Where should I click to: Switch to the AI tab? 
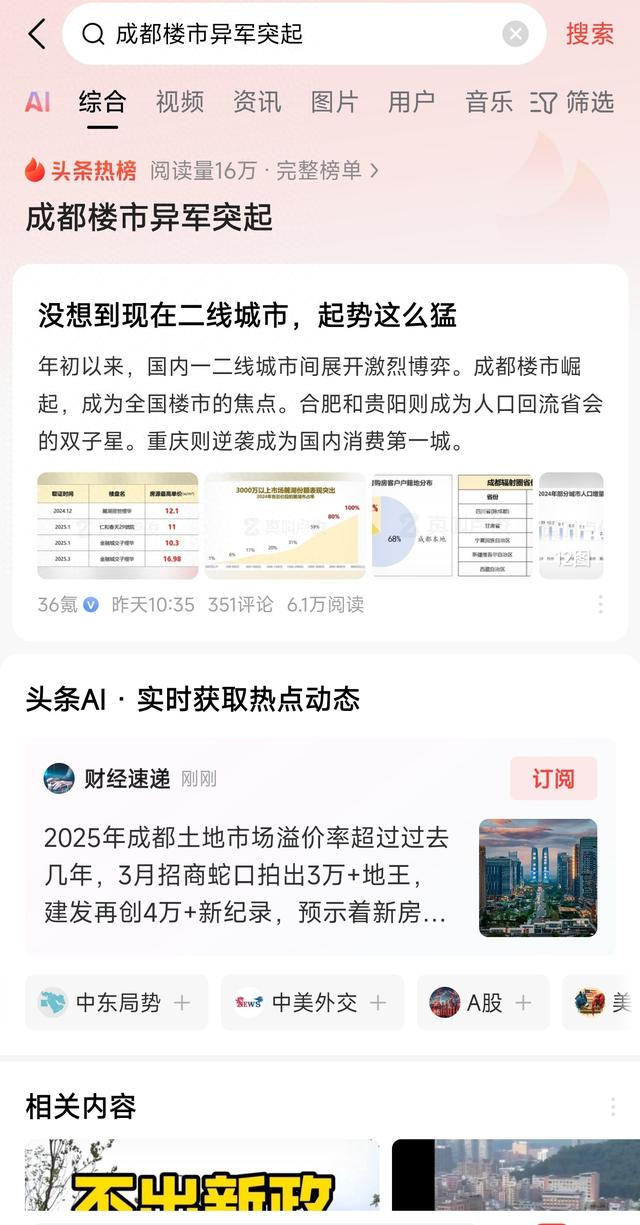point(38,101)
